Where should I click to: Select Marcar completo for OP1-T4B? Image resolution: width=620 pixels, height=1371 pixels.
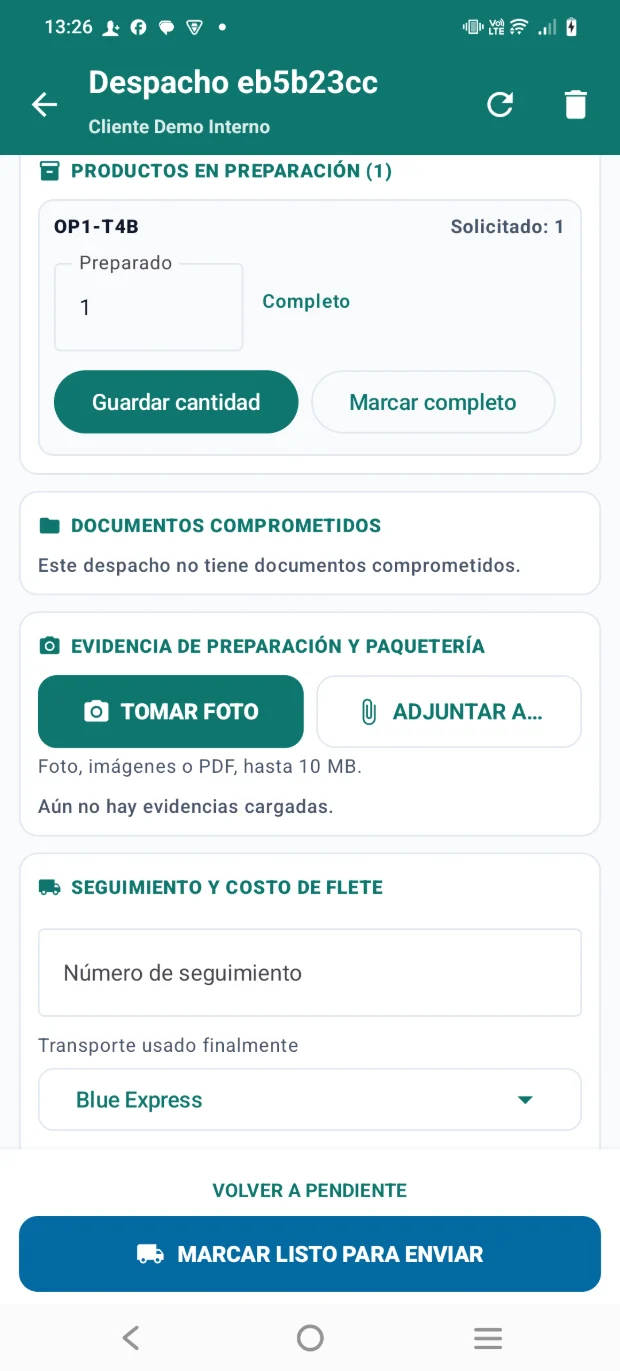[x=433, y=402]
